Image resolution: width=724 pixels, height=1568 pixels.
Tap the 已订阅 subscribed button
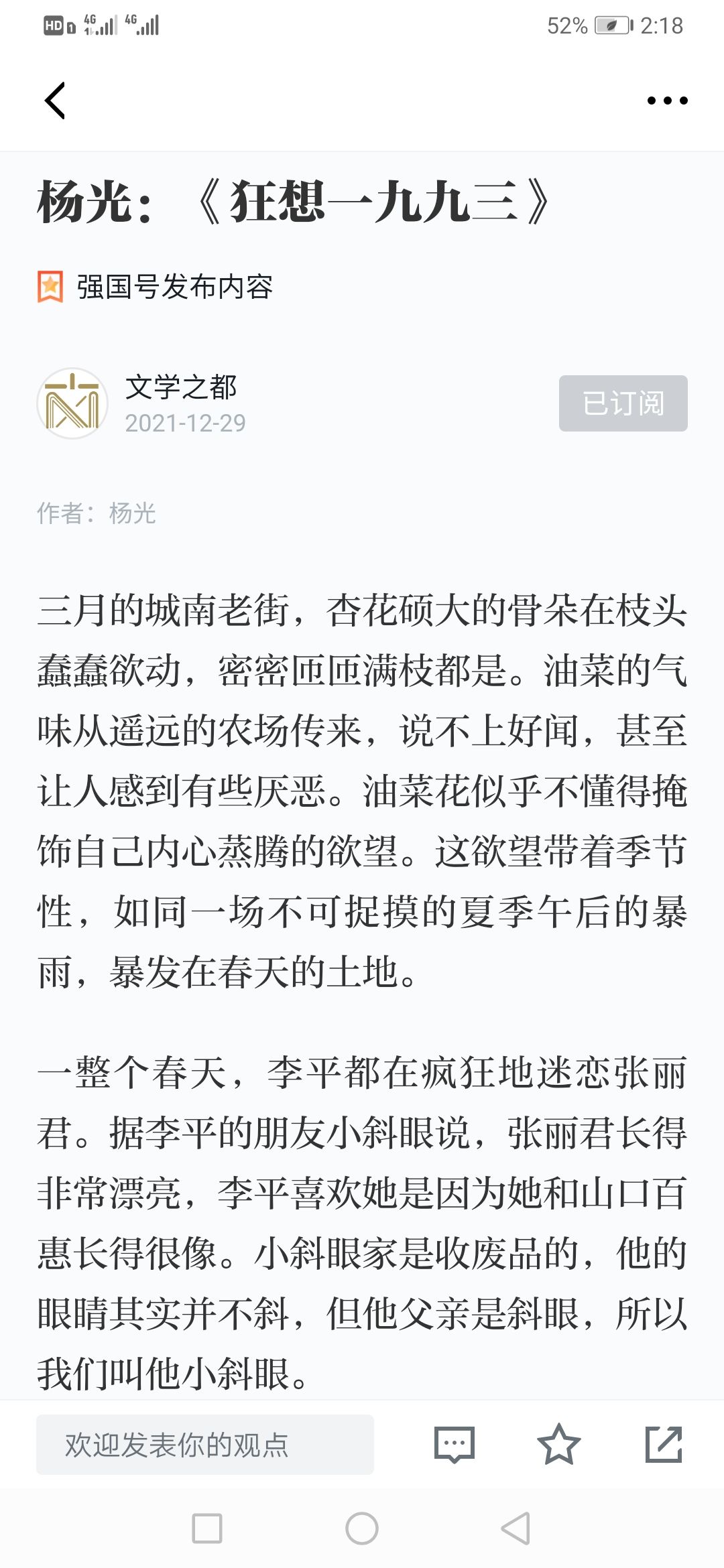coord(623,403)
